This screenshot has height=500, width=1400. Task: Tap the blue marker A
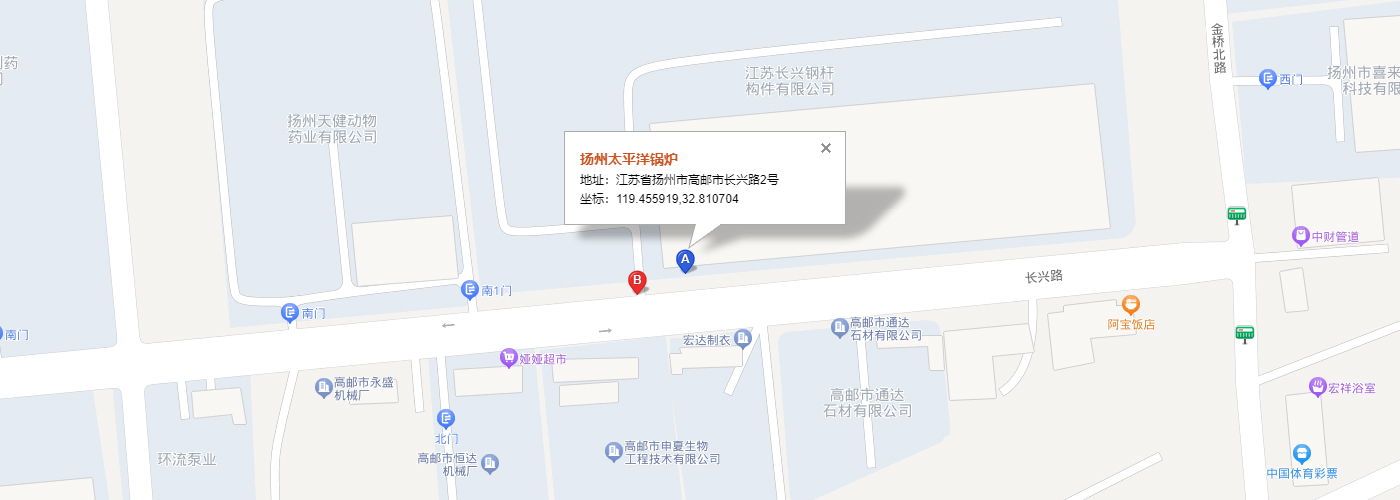tap(685, 259)
